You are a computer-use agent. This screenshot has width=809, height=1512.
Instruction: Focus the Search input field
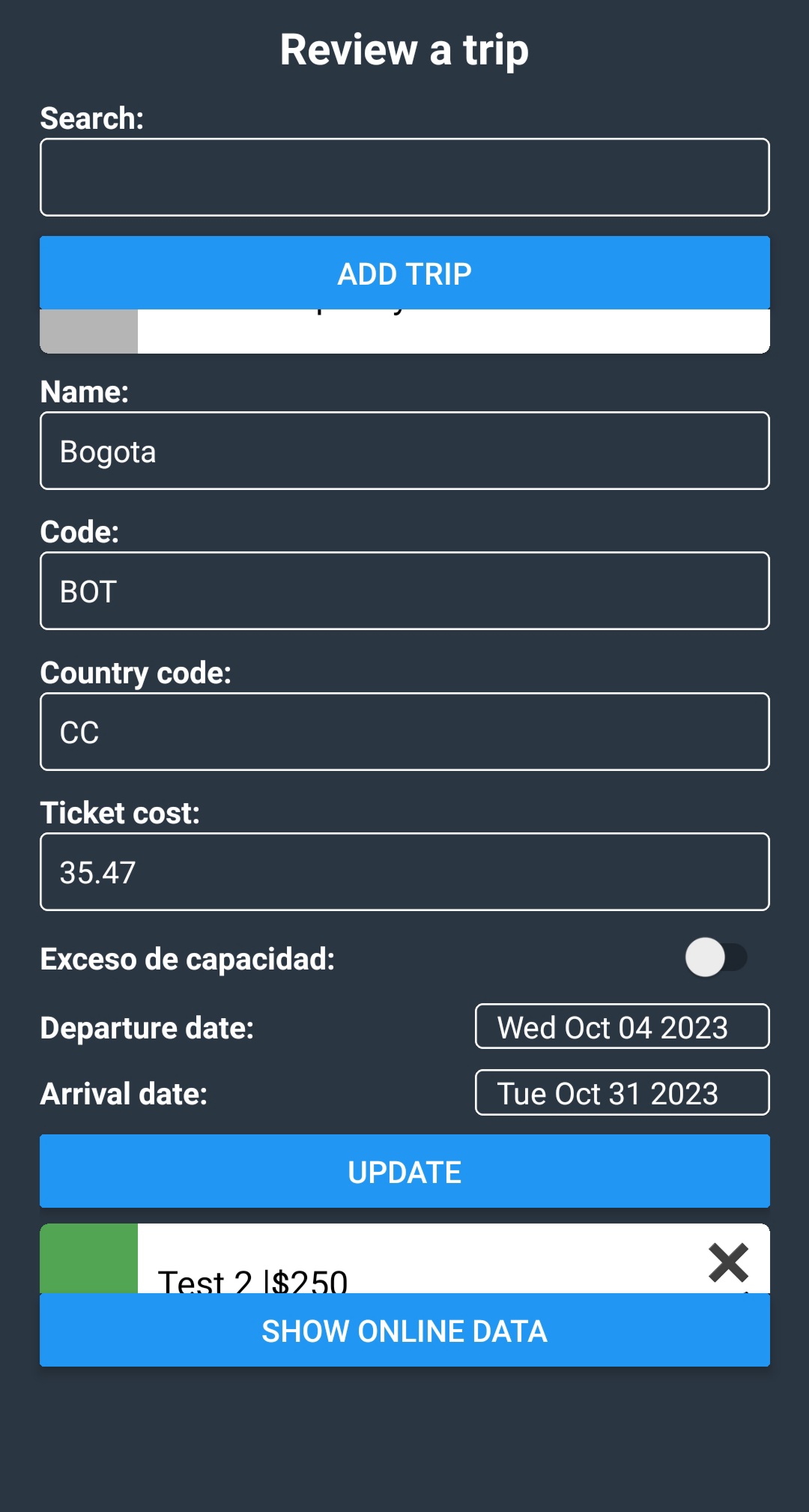[x=404, y=177]
